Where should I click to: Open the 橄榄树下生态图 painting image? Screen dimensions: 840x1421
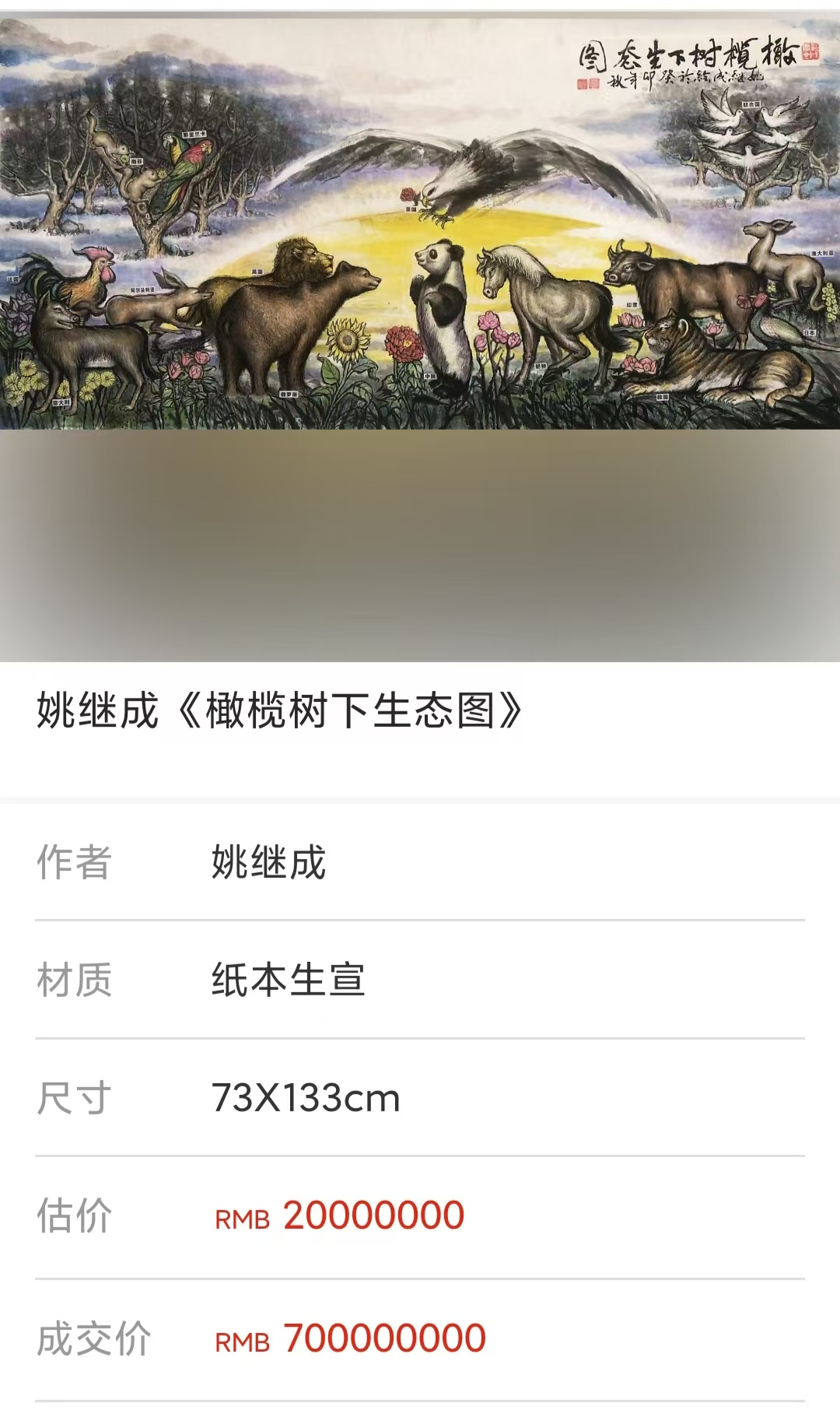point(420,226)
